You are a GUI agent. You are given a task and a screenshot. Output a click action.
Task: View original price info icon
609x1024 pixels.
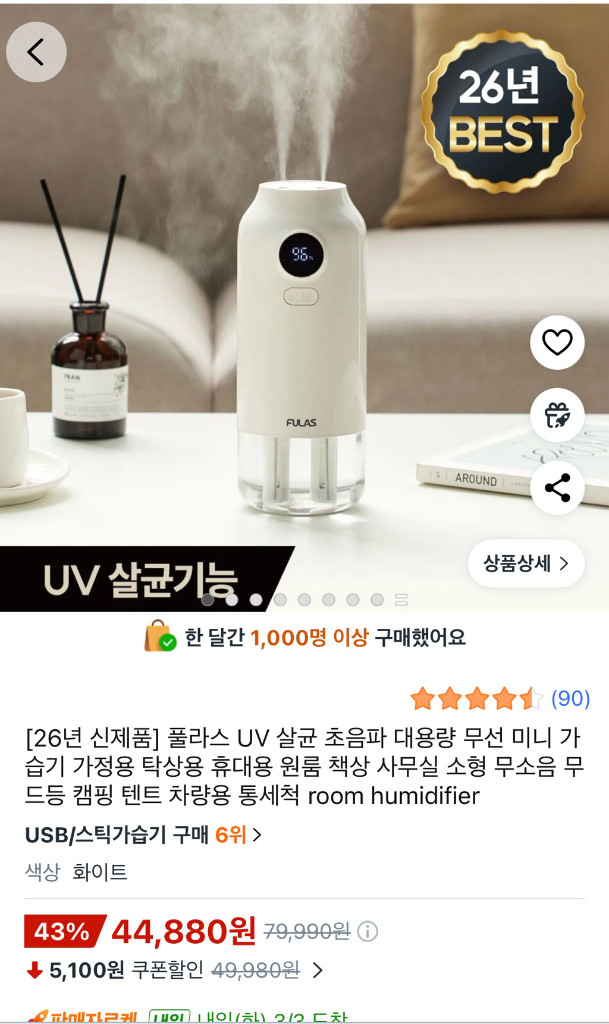click(368, 931)
